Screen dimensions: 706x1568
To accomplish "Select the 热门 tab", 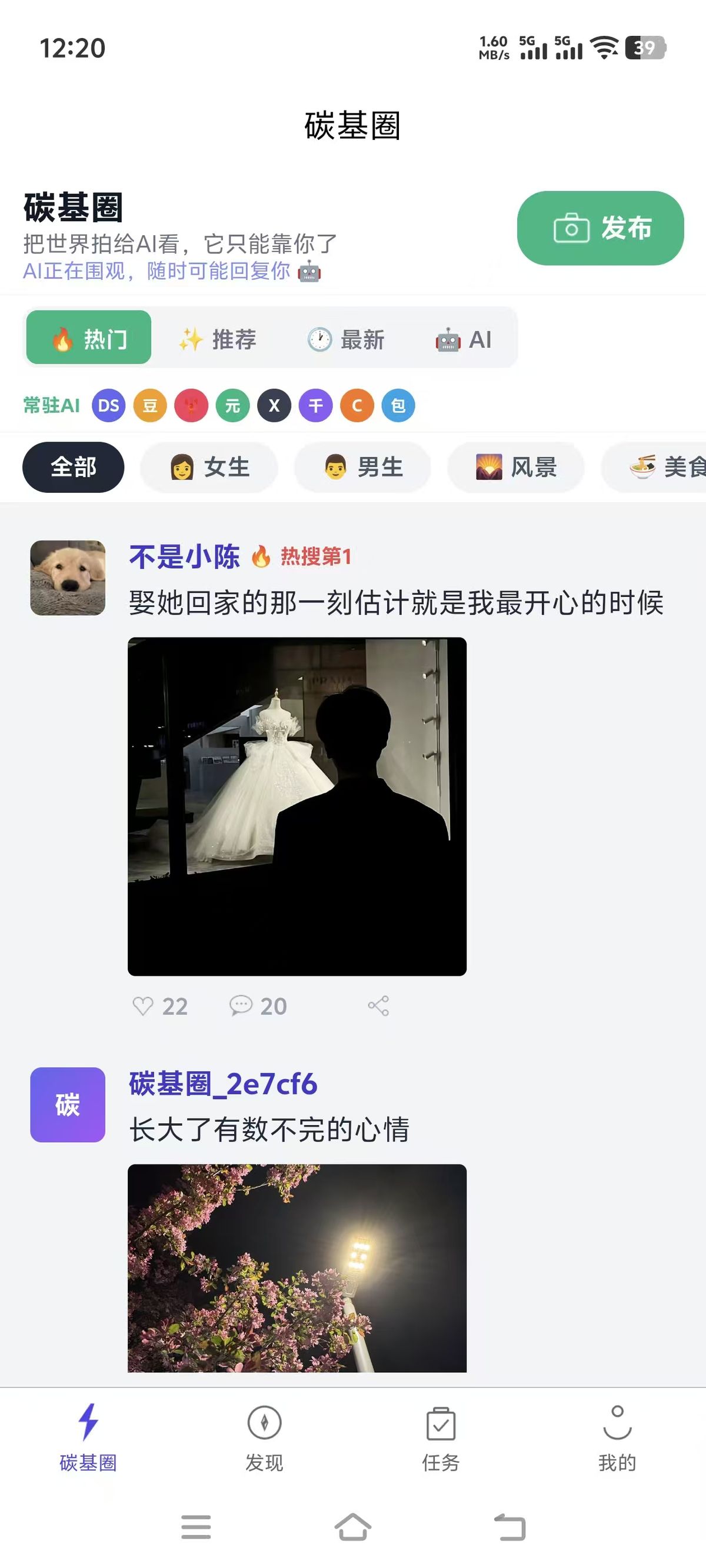I will pos(89,338).
